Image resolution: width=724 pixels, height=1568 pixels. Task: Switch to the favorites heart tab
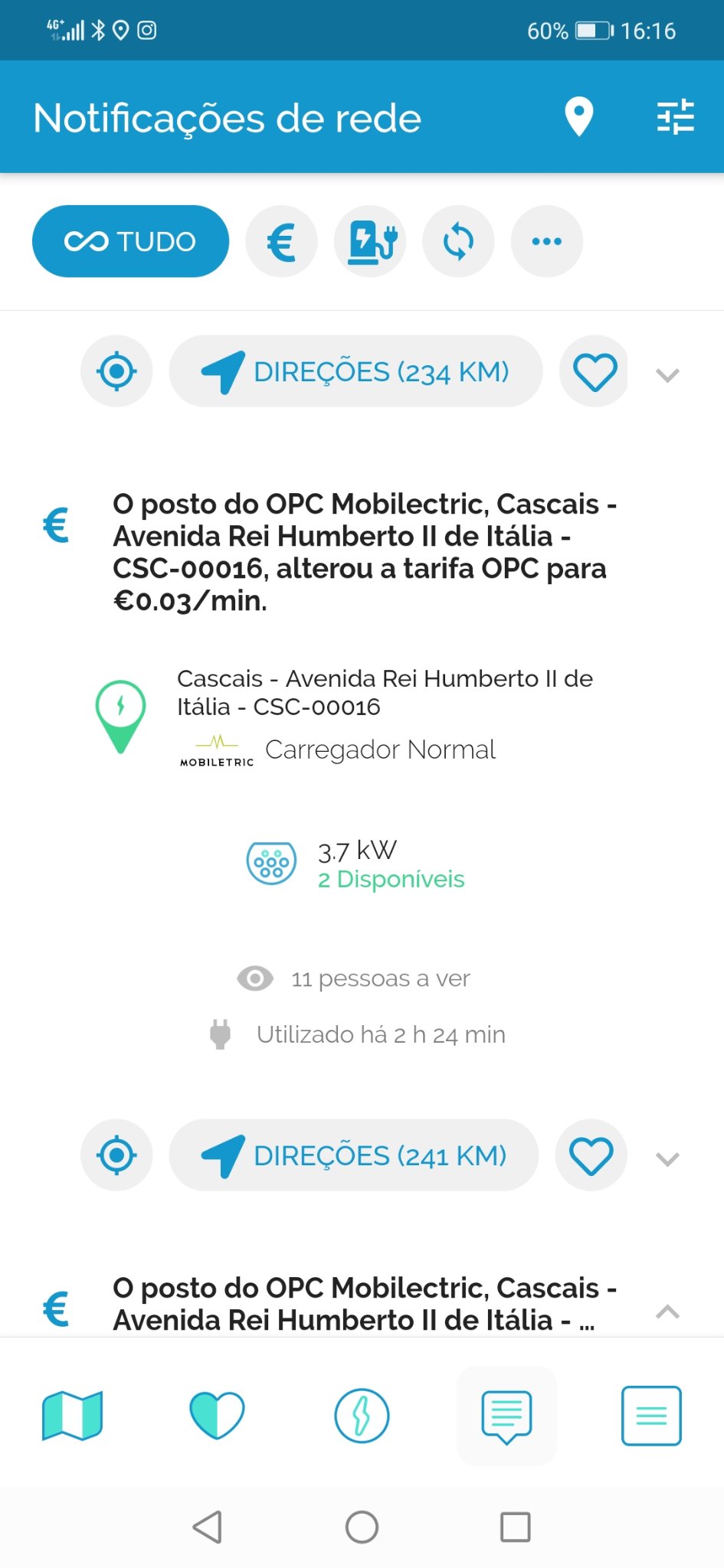pyautogui.click(x=217, y=1416)
